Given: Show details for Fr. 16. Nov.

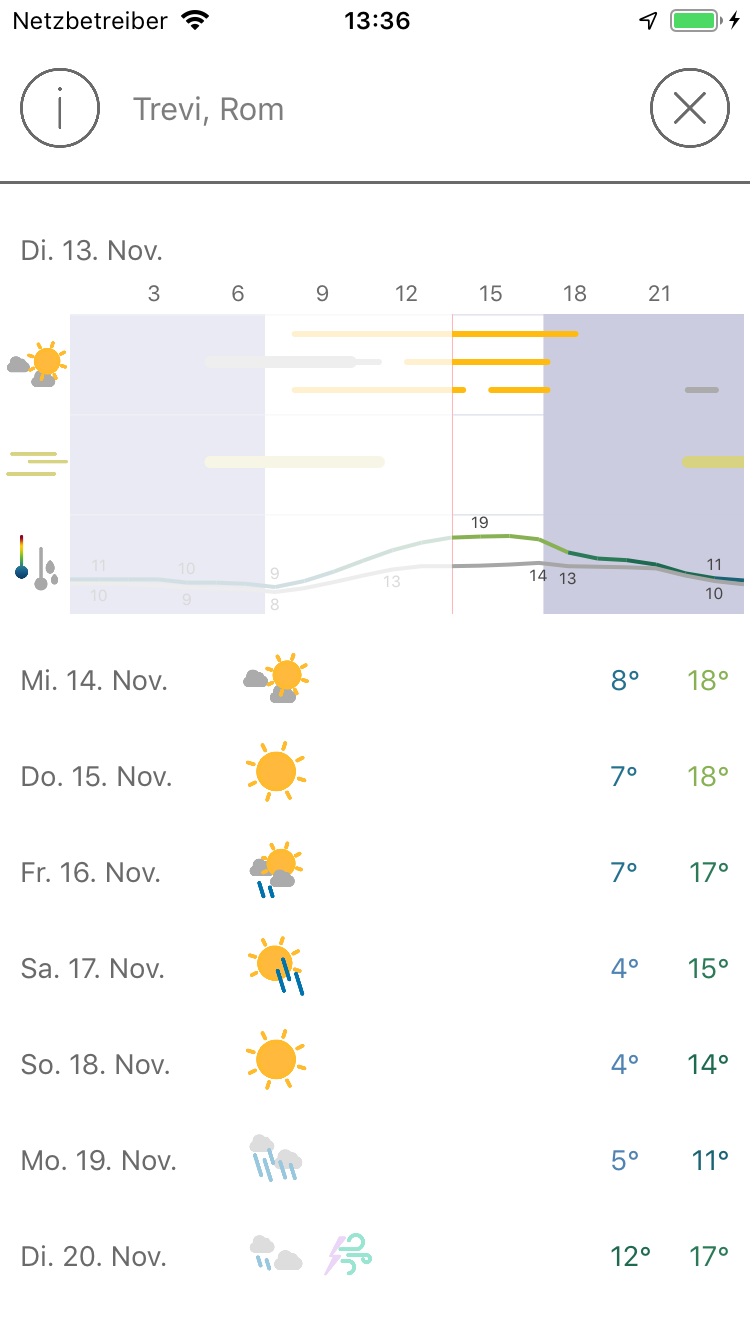Looking at the screenshot, I should point(374,873).
